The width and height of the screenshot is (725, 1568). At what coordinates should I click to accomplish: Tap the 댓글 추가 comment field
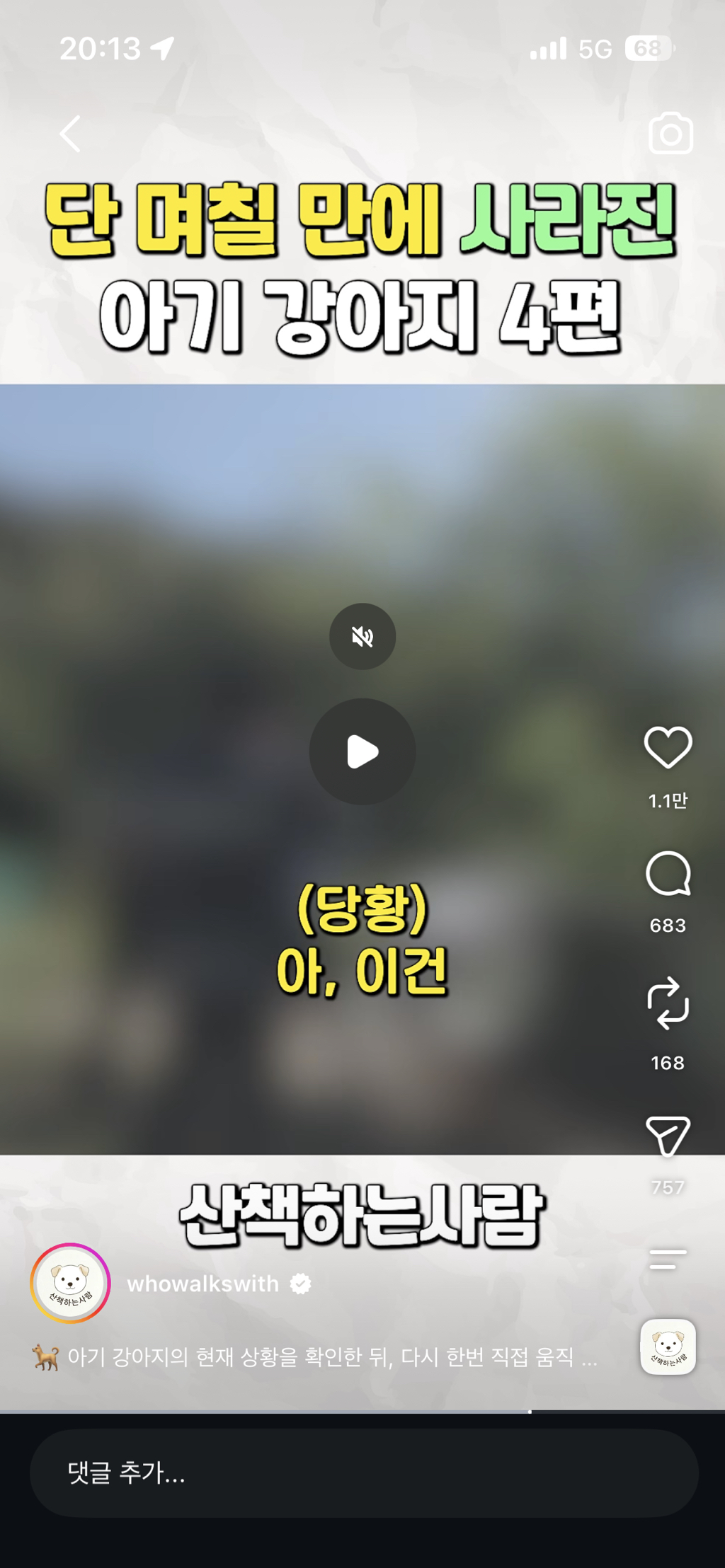click(364, 1472)
